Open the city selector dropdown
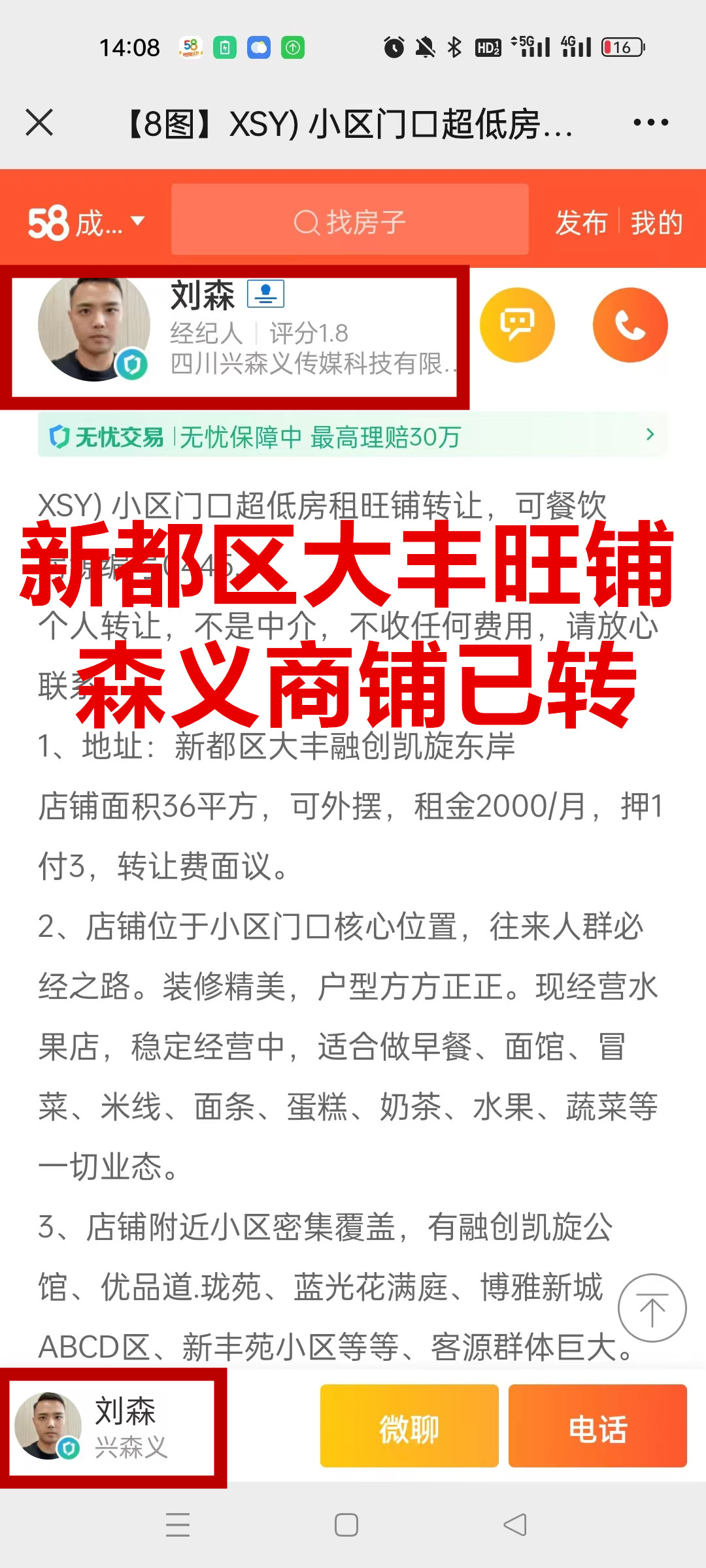706x1568 pixels. (86, 223)
